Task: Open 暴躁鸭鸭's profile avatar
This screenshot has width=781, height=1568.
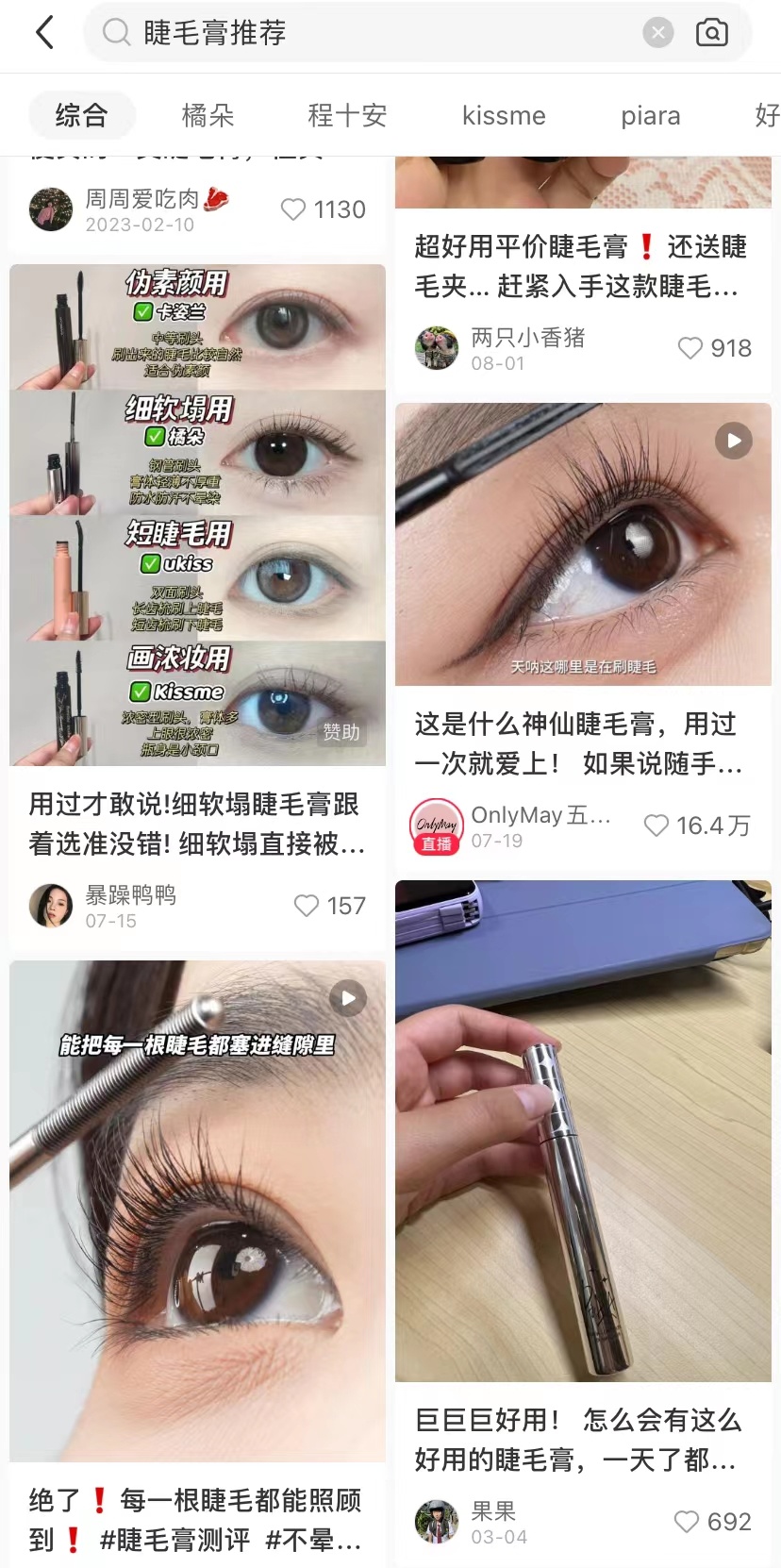Action: [51, 906]
